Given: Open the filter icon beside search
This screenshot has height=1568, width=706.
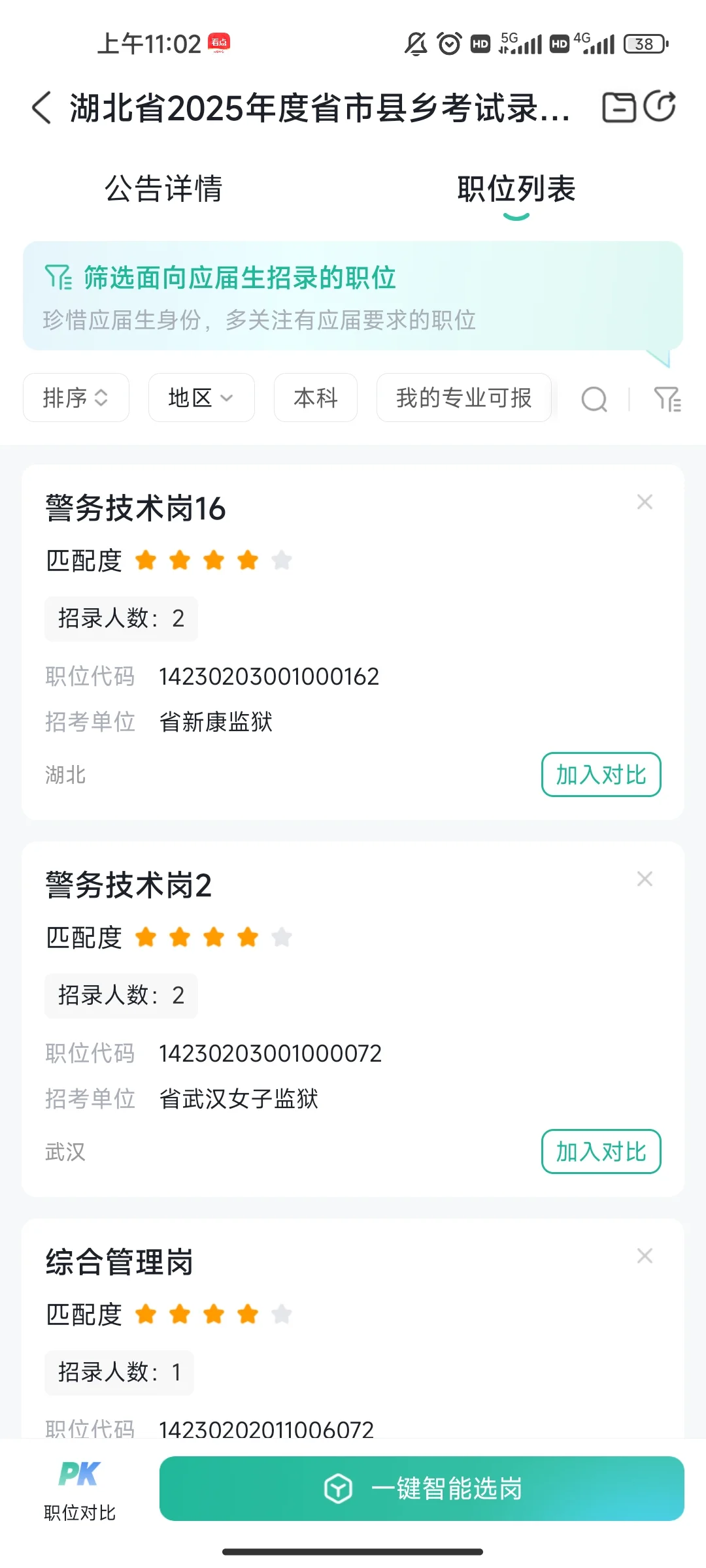Looking at the screenshot, I should coord(667,399).
